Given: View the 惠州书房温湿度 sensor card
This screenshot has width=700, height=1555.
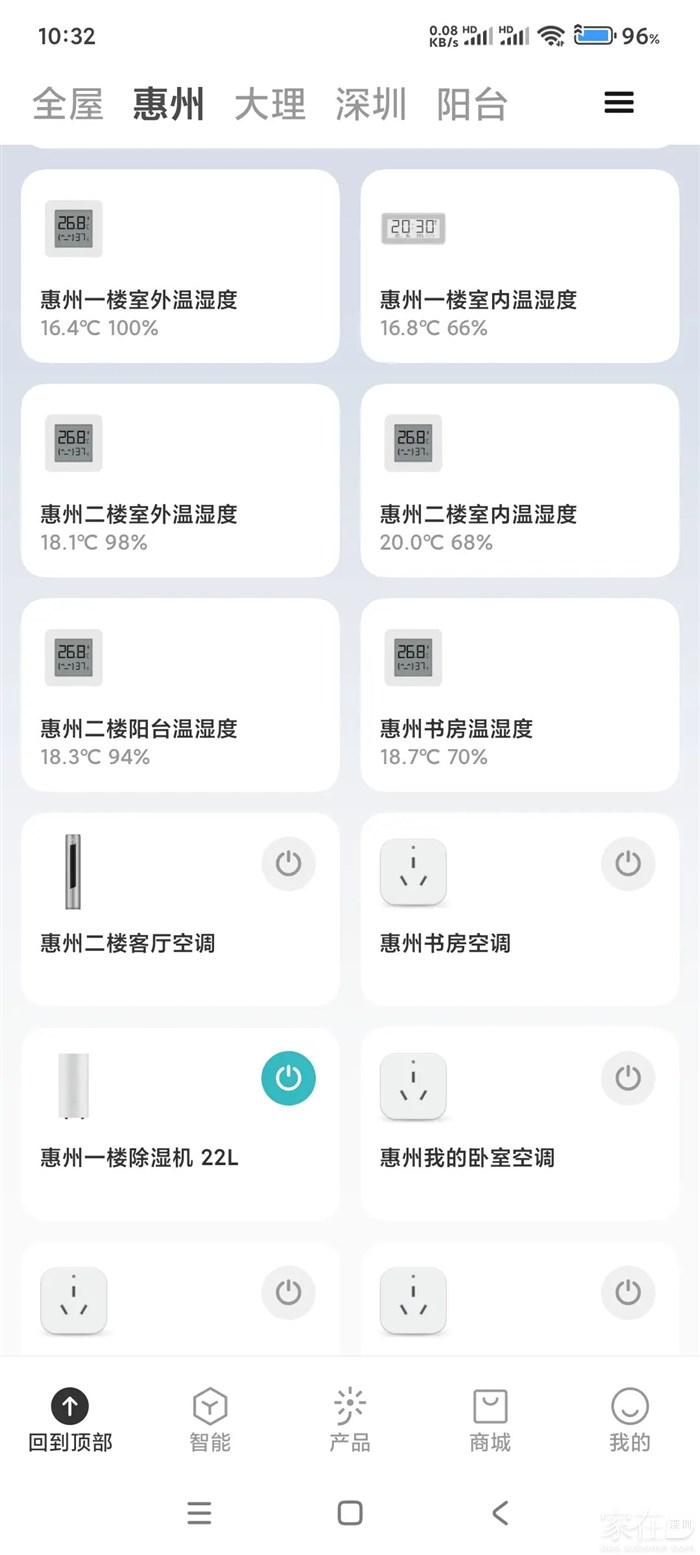Looking at the screenshot, I should point(519,695).
